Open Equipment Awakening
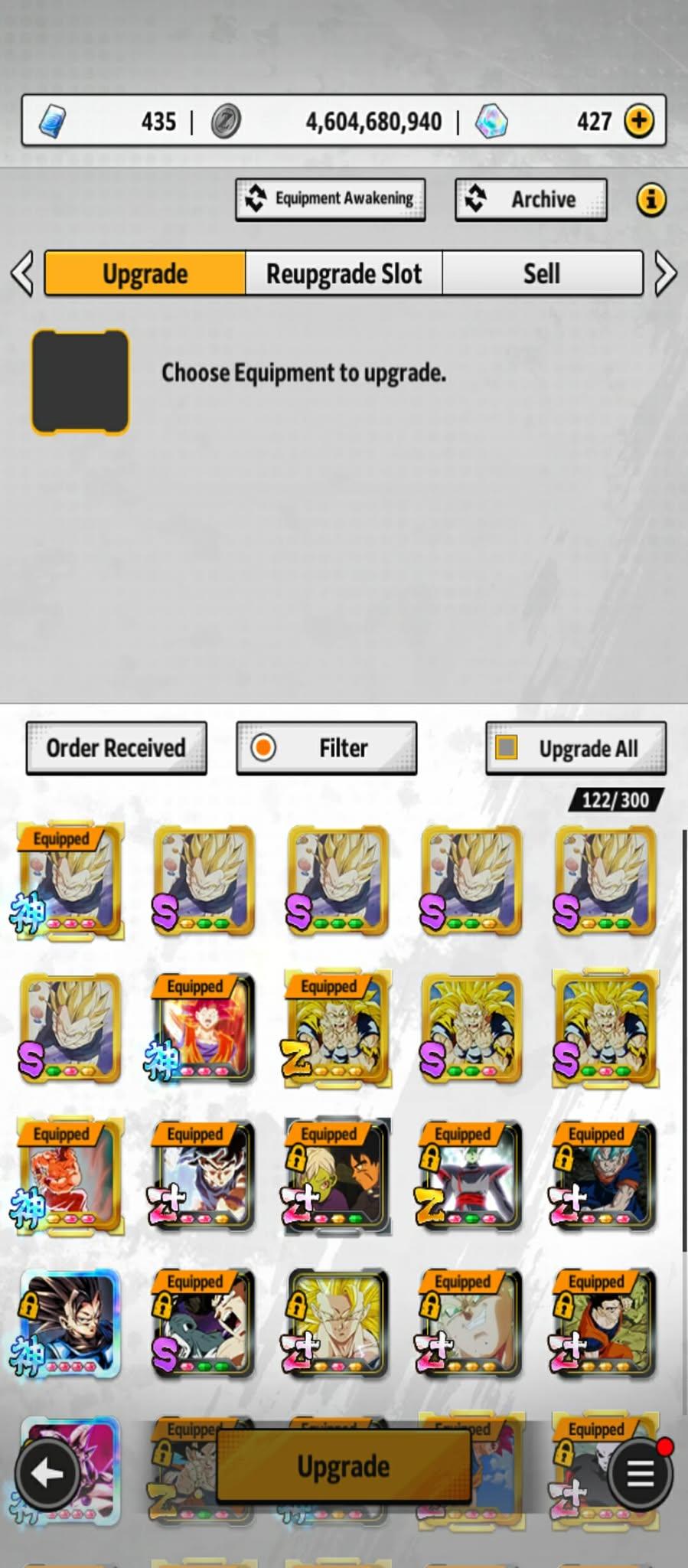688x1568 pixels. (331, 199)
